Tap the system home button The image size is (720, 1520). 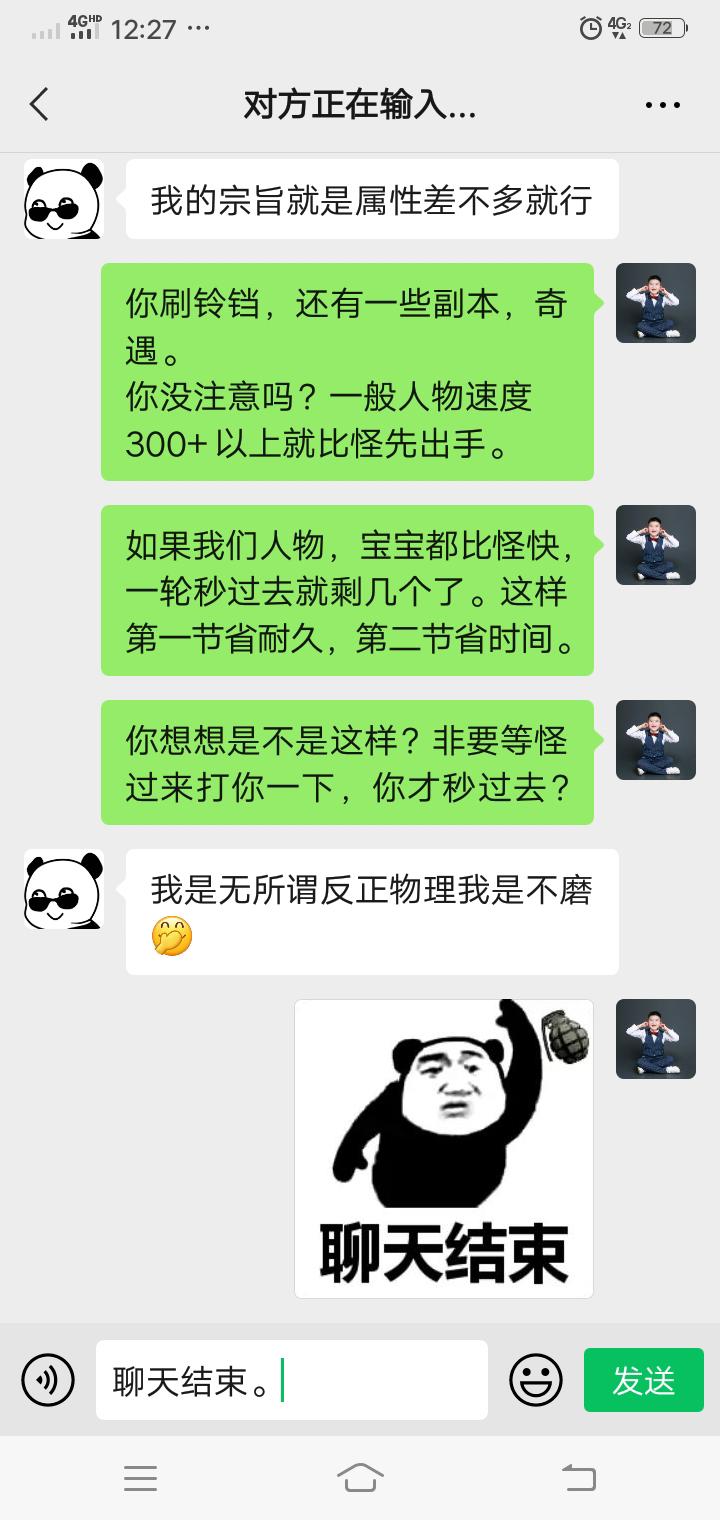(360, 1477)
